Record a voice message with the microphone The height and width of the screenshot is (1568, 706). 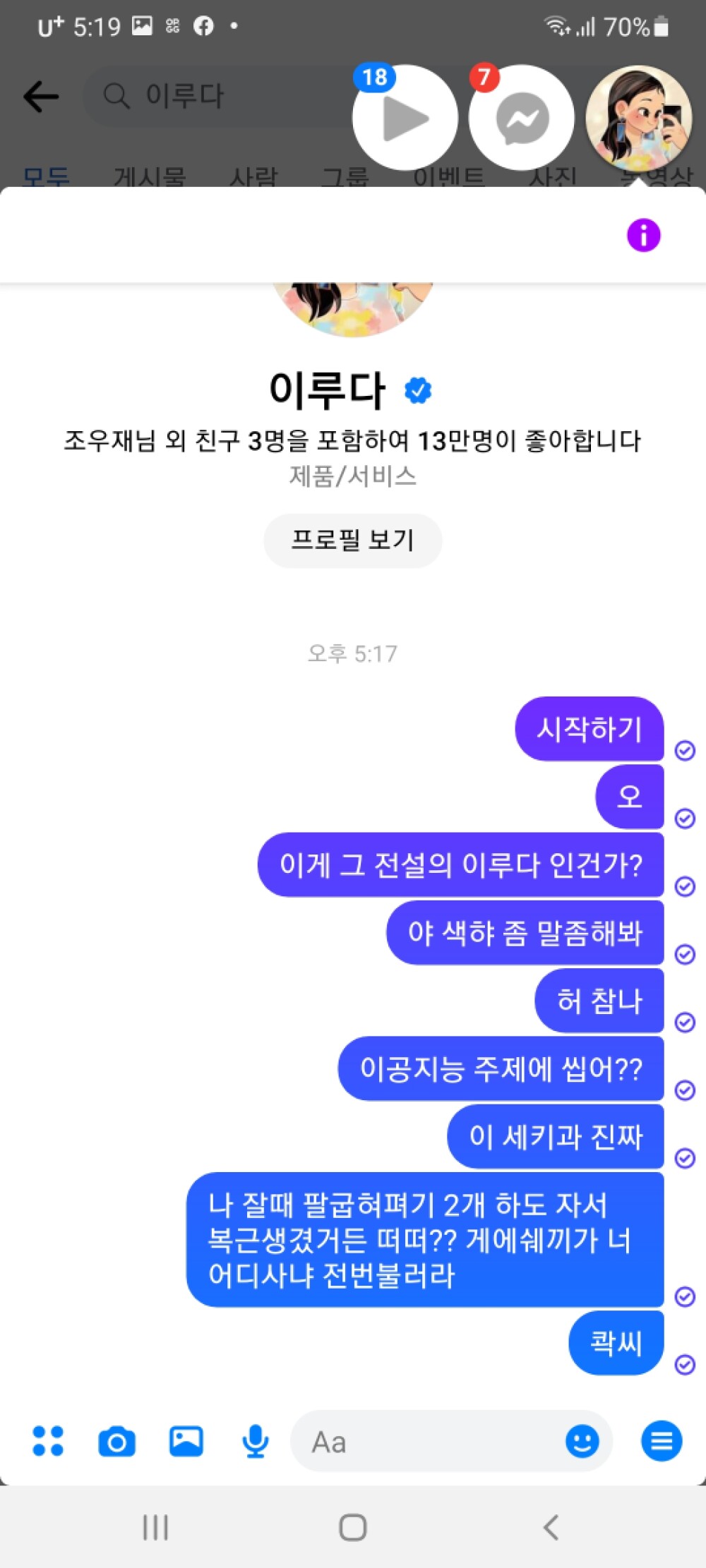255,1441
